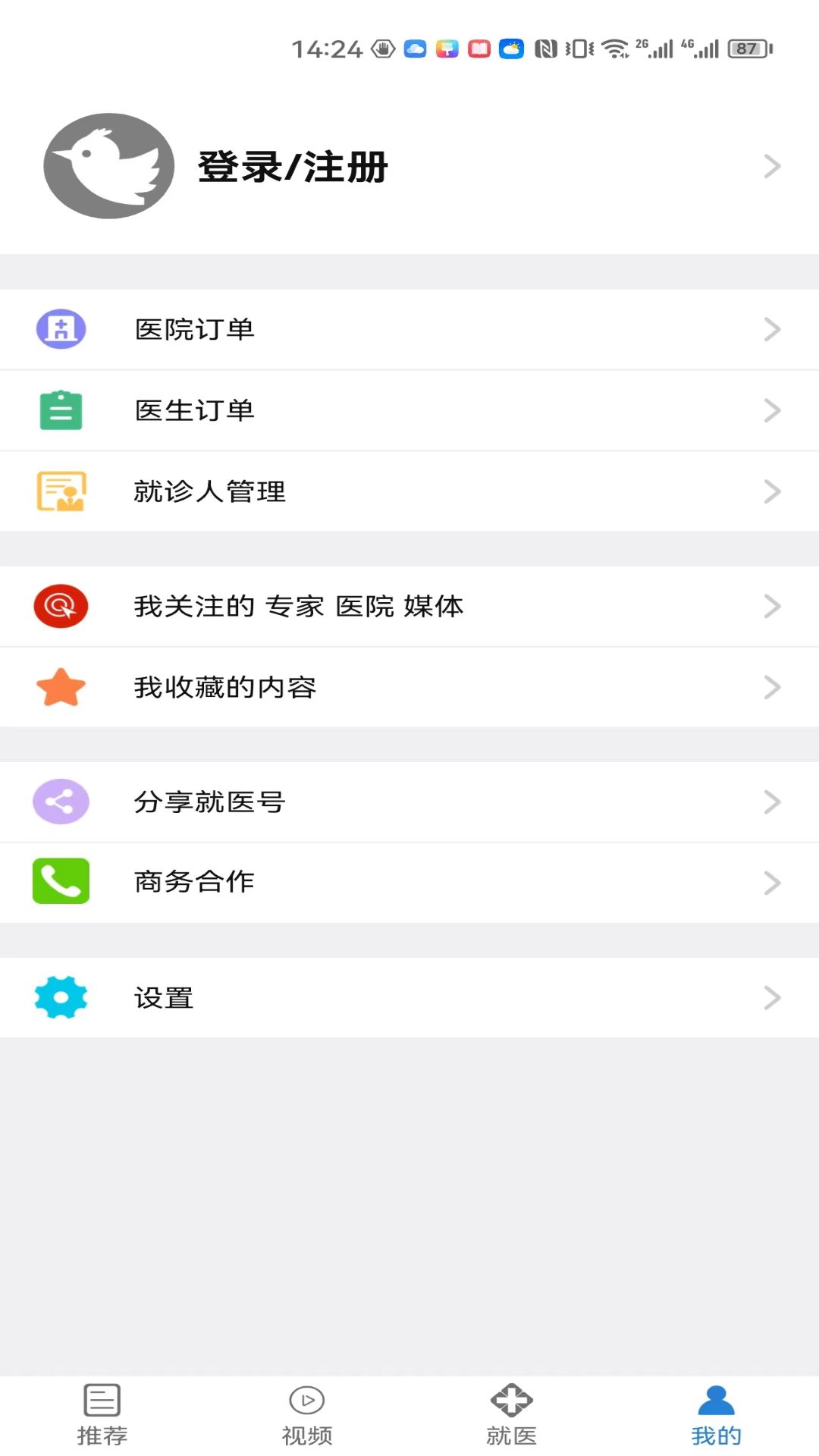This screenshot has height=1456, width=819.
Task: Tap the purple share icon for 分享就医号
Action: [x=61, y=802]
